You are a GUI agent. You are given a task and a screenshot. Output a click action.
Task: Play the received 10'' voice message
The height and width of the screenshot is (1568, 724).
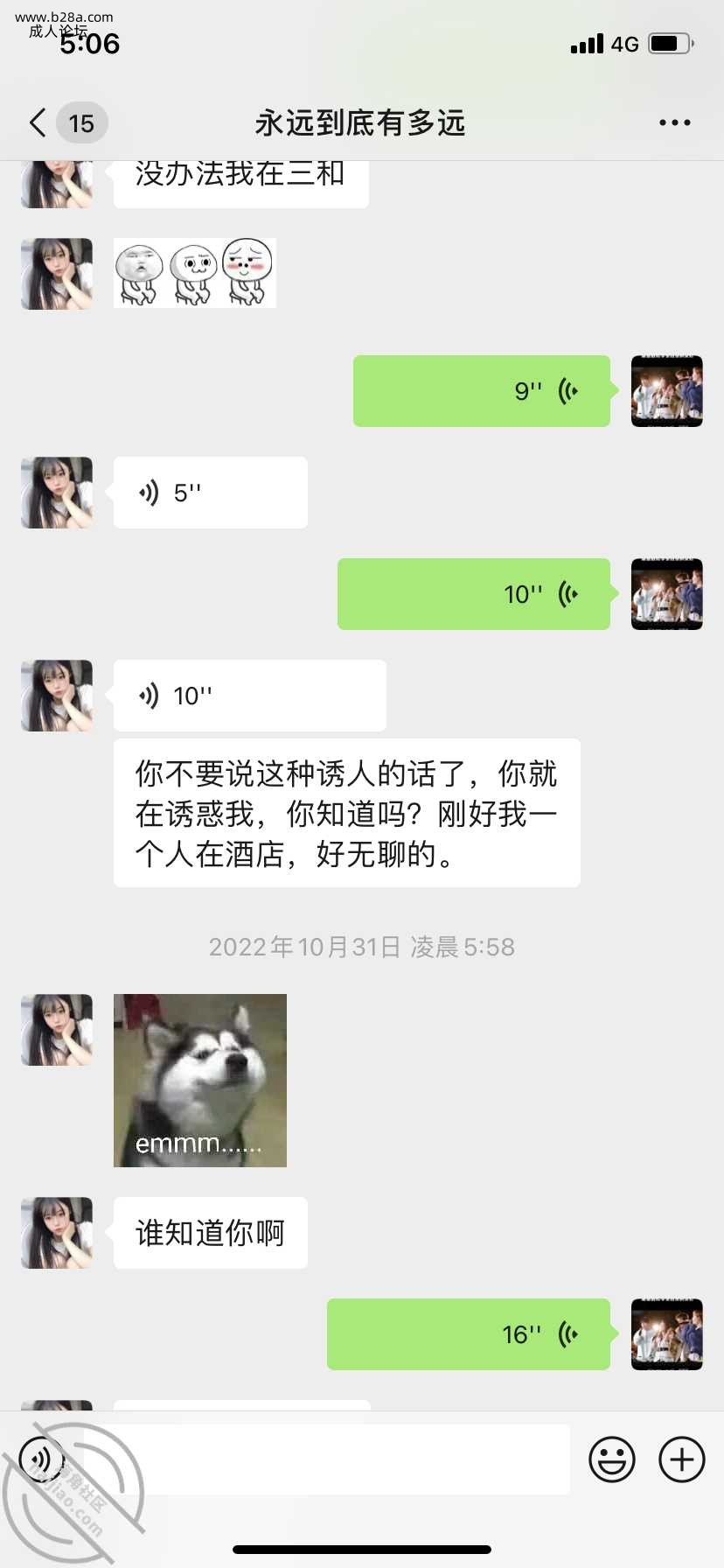[x=249, y=696]
